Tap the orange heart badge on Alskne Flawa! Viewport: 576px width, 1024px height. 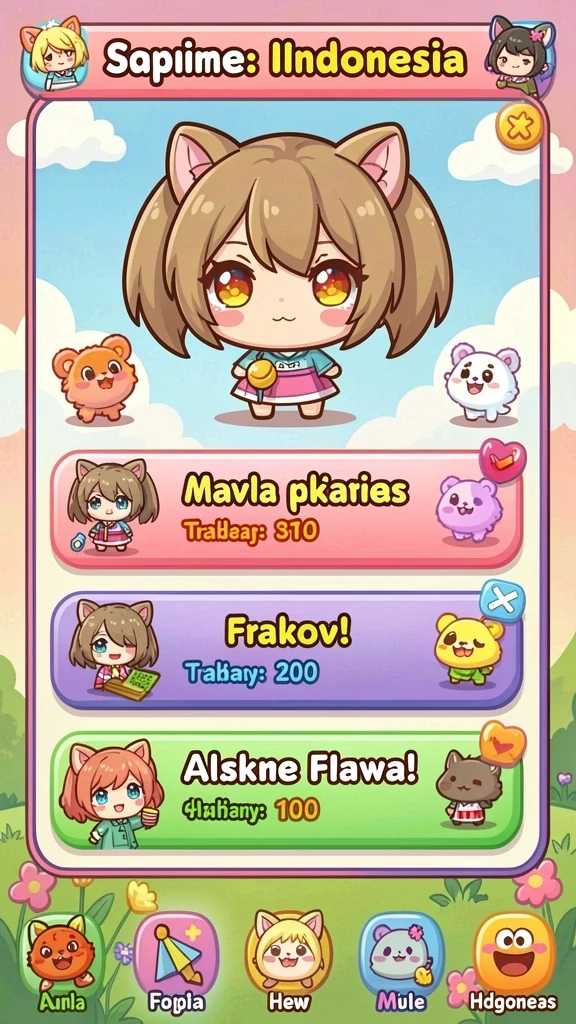(502, 744)
